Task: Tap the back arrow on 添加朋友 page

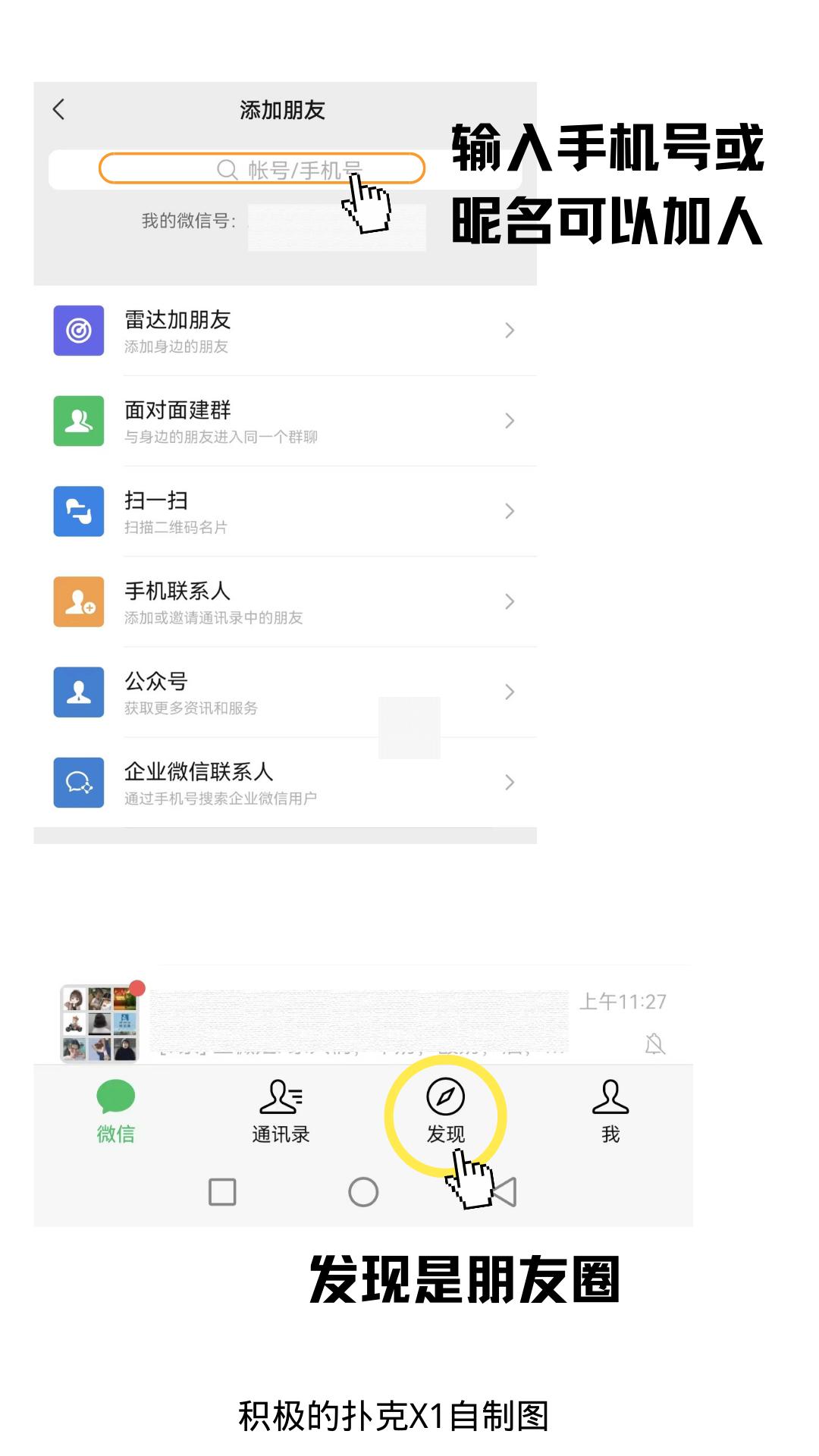Action: pos(61,110)
